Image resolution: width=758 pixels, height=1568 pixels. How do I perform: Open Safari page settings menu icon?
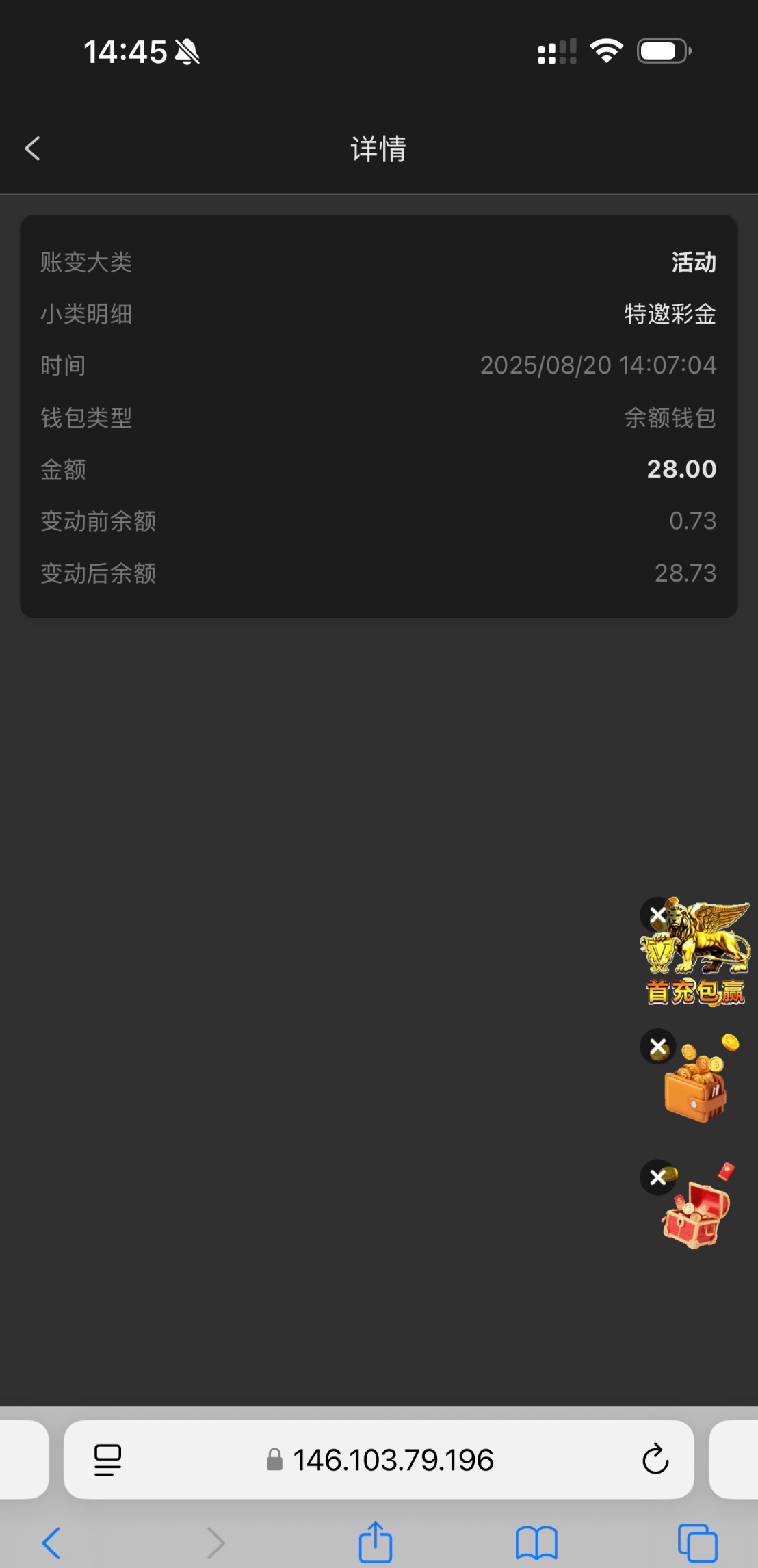click(107, 1459)
